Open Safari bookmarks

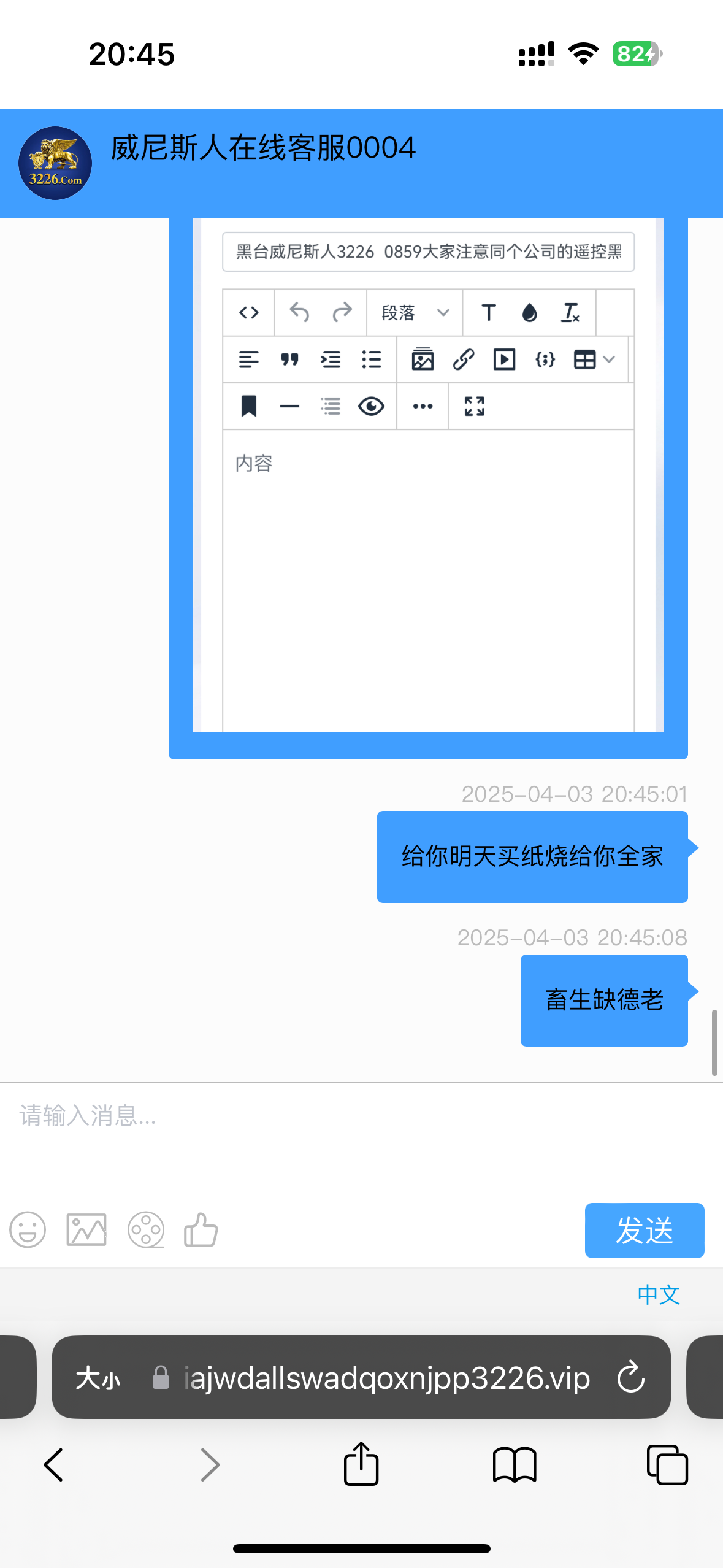[515, 1465]
